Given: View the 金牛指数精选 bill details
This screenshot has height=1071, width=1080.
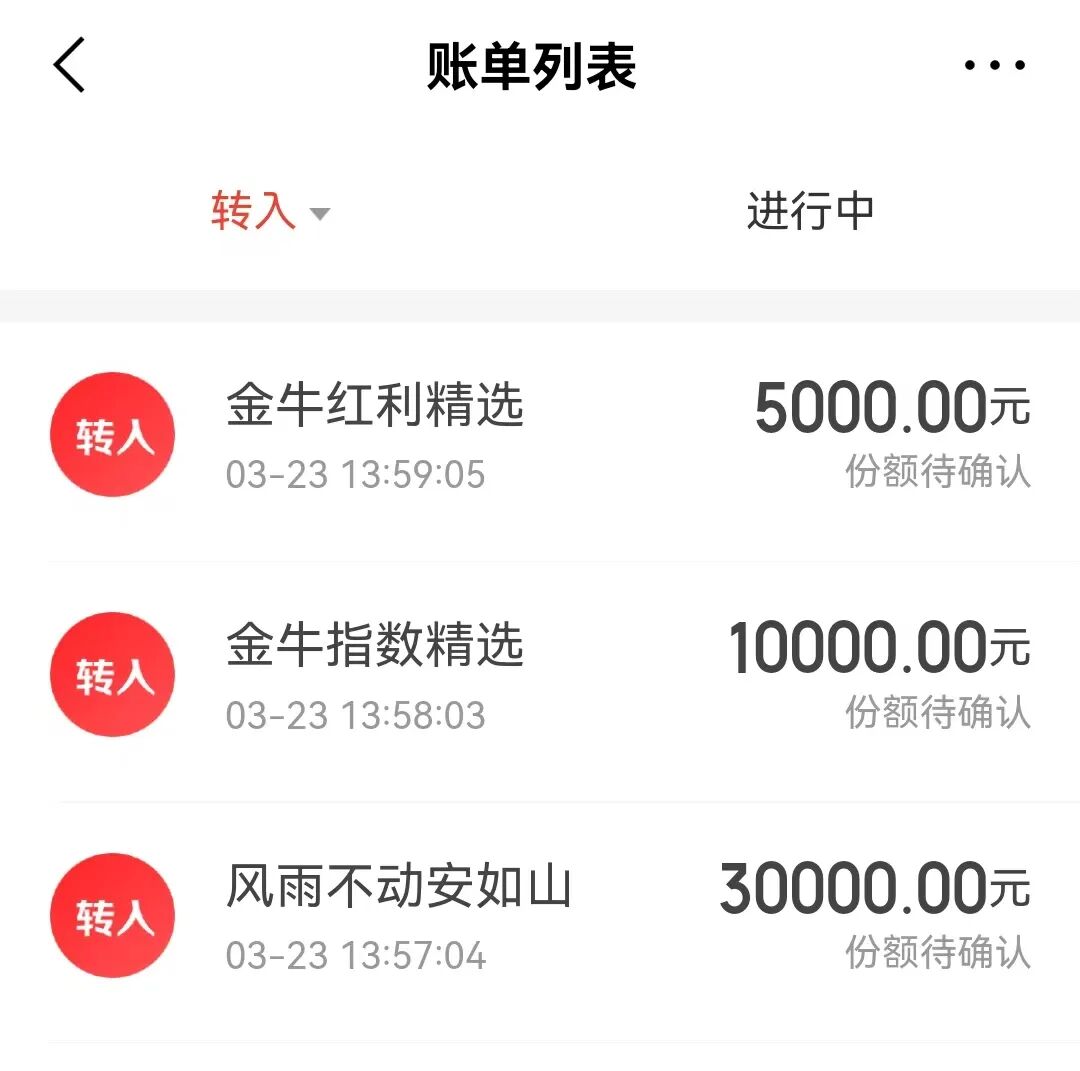Looking at the screenshot, I should click(540, 675).
